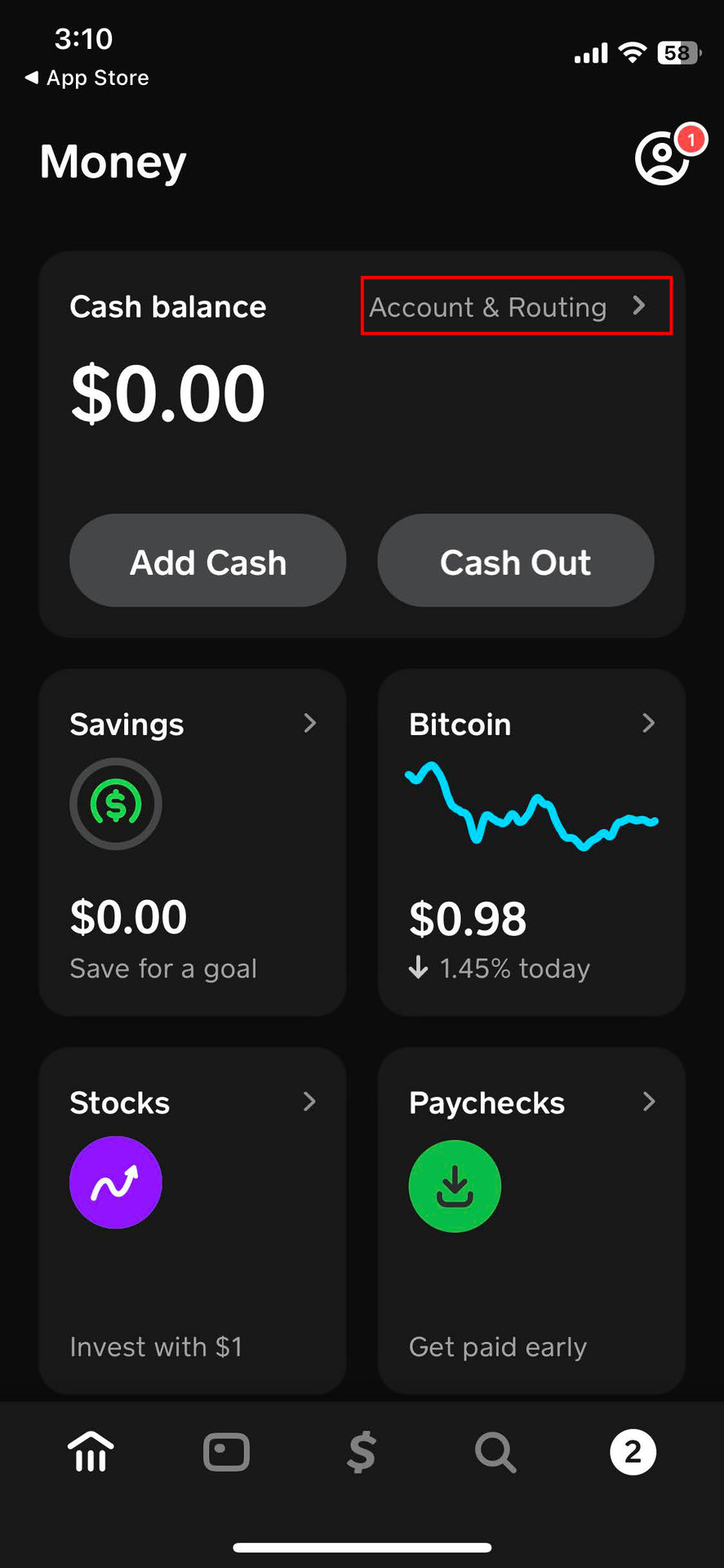724x1568 pixels.
Task: Open the profile account icon
Action: 662,160
